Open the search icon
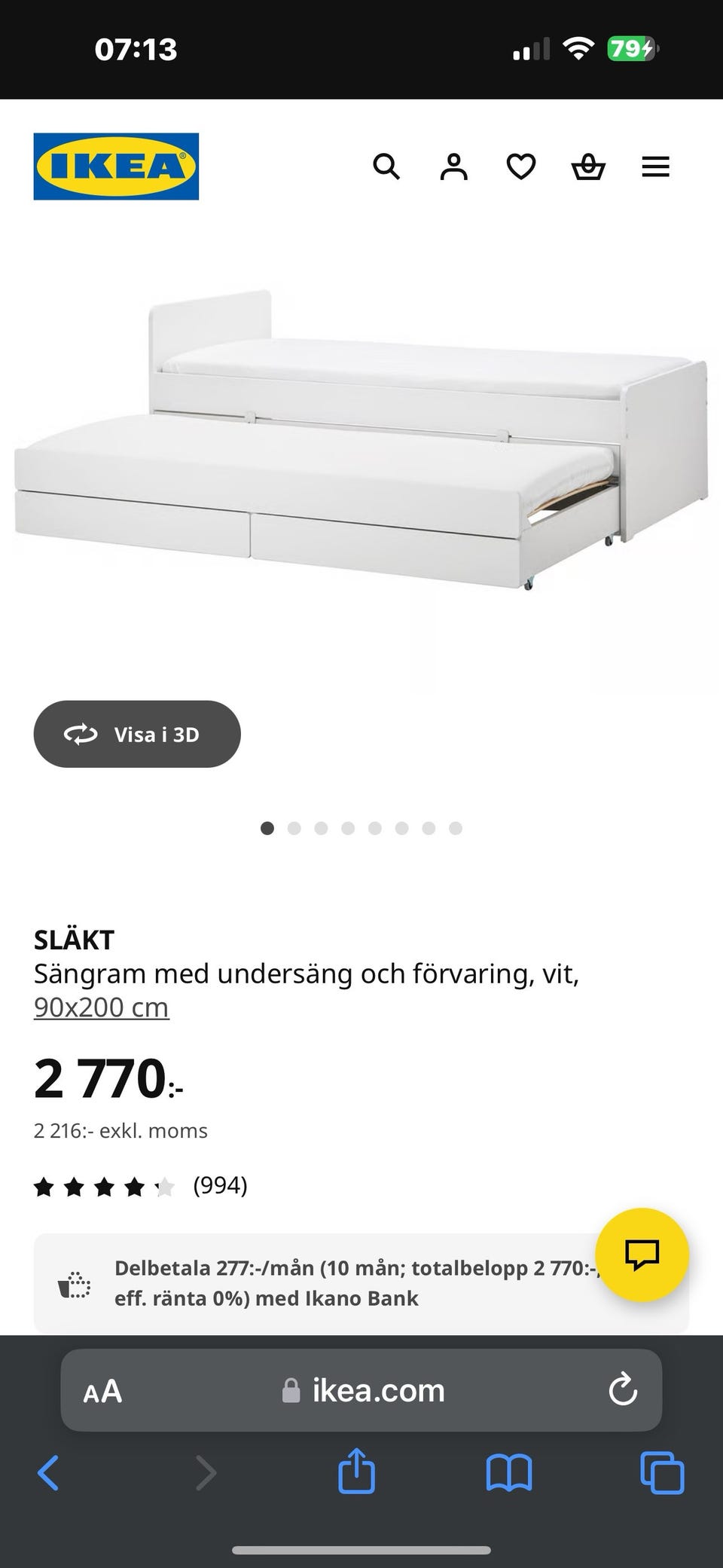 [387, 167]
